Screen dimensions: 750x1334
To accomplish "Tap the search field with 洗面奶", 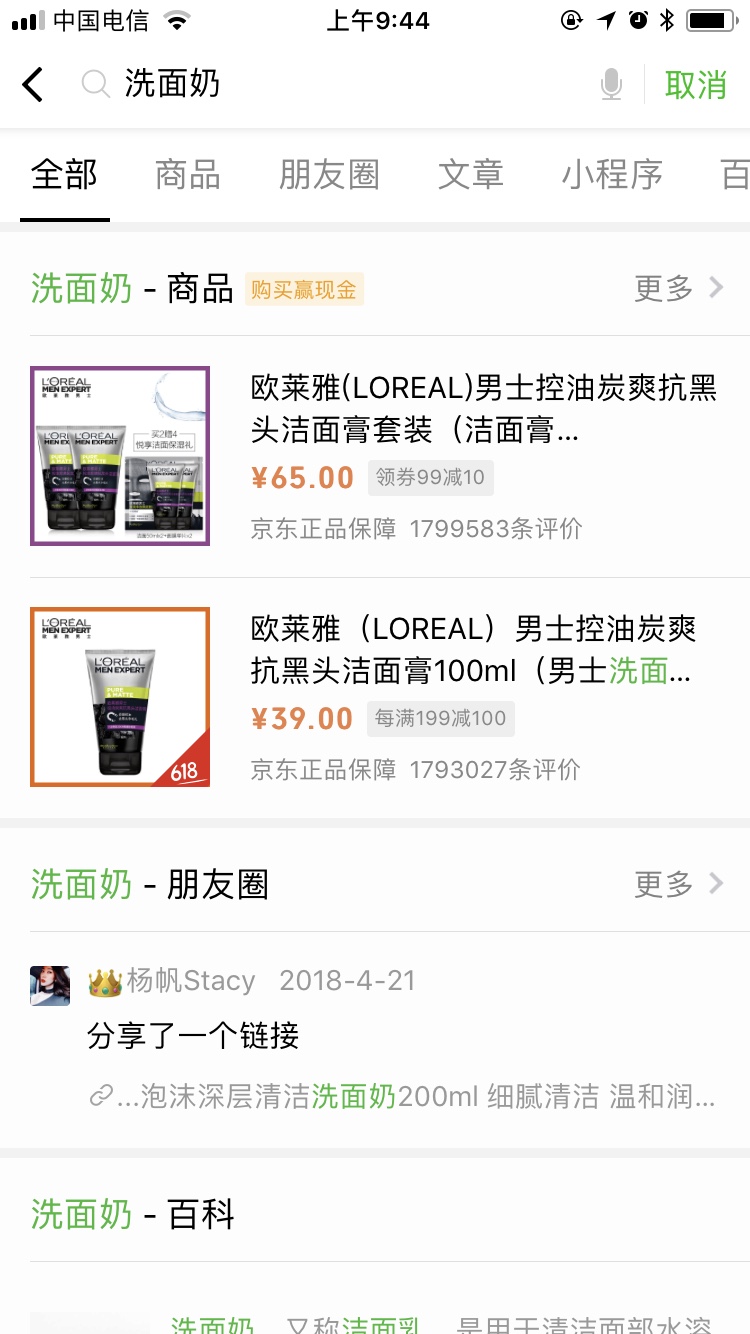I will click(340, 85).
